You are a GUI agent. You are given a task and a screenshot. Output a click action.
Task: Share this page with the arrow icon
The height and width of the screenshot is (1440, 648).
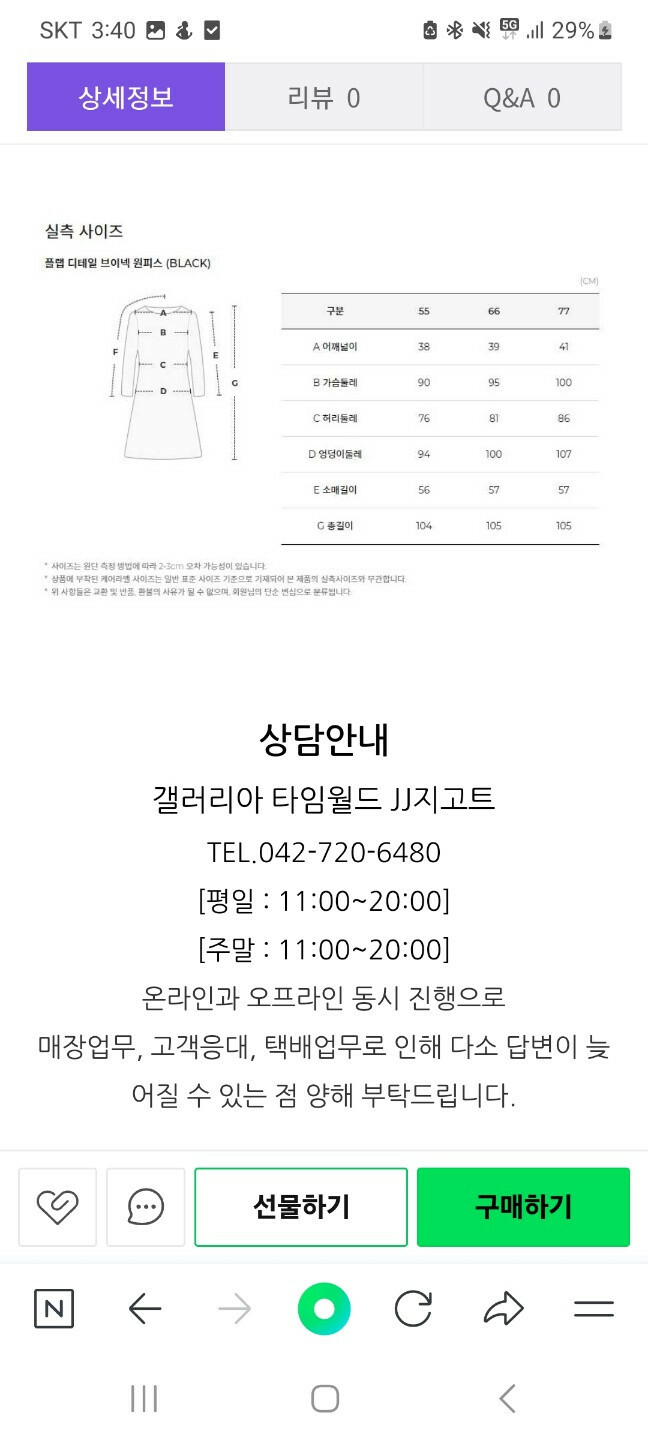pos(503,1309)
